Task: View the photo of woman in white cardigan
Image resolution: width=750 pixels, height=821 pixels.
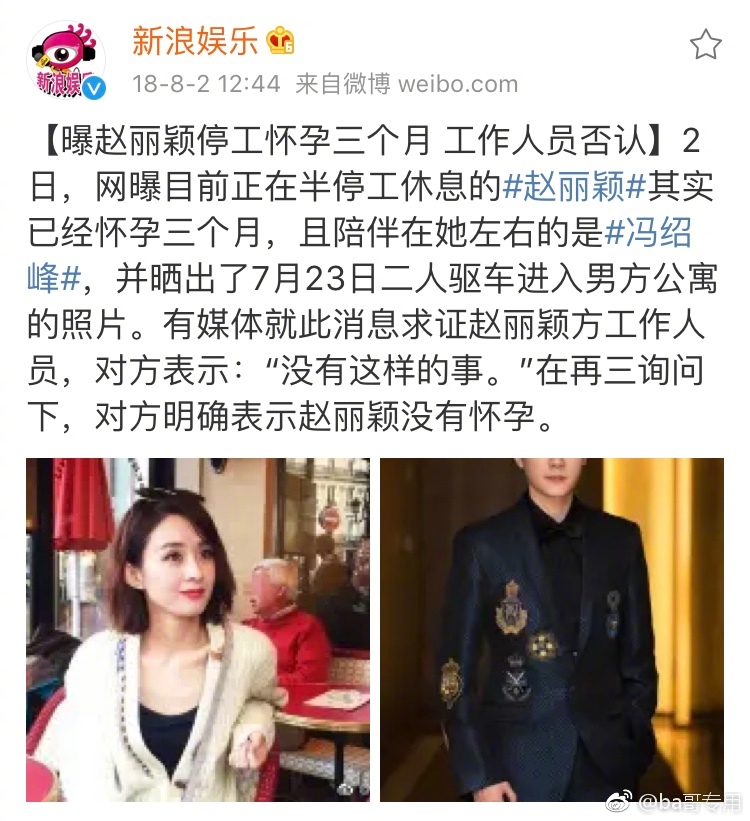Action: 198,629
